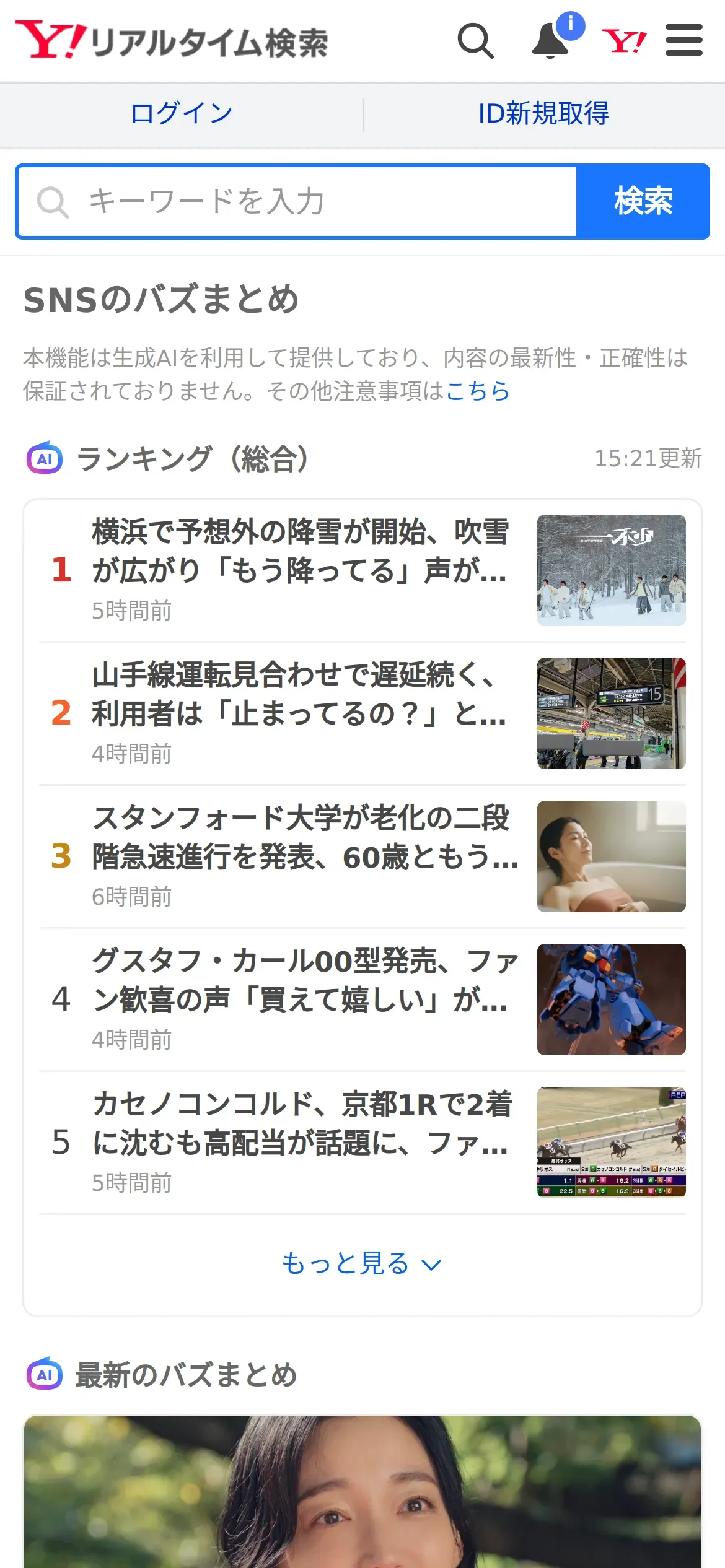This screenshot has height=1568, width=725.
Task: Open rank 4 グスタフ・カール00型 story
Action: tap(301, 998)
